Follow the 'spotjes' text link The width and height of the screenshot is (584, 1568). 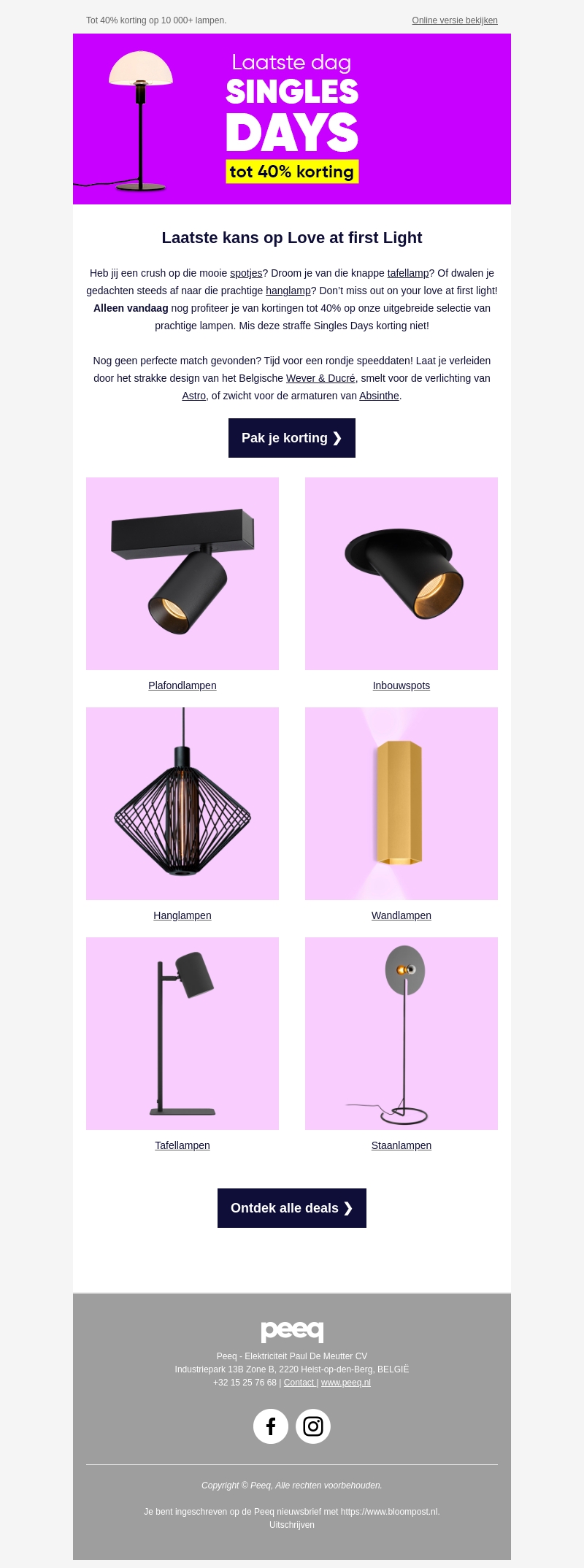(246, 273)
